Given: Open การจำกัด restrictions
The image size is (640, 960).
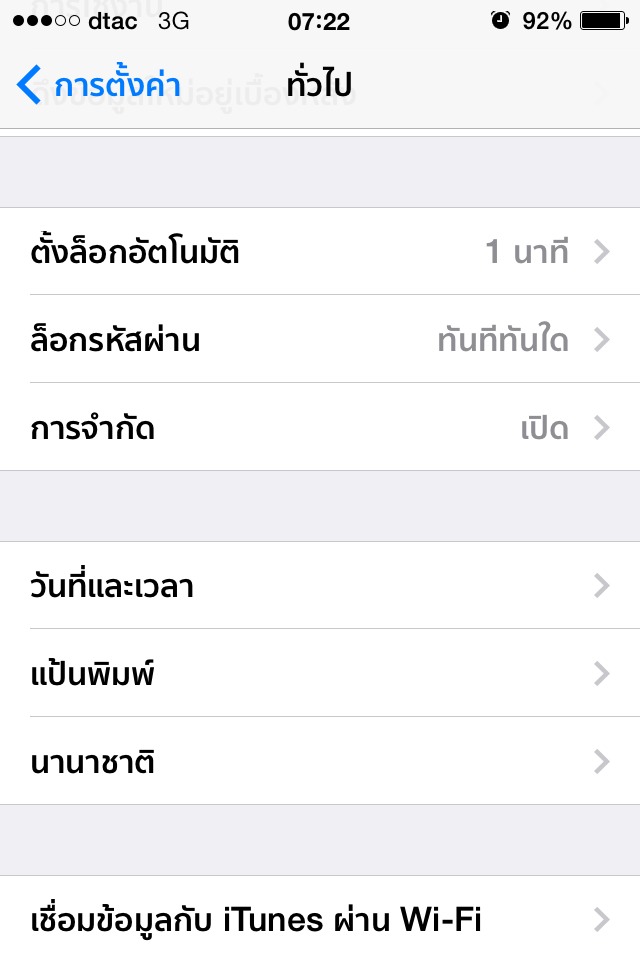Looking at the screenshot, I should click(x=320, y=428).
